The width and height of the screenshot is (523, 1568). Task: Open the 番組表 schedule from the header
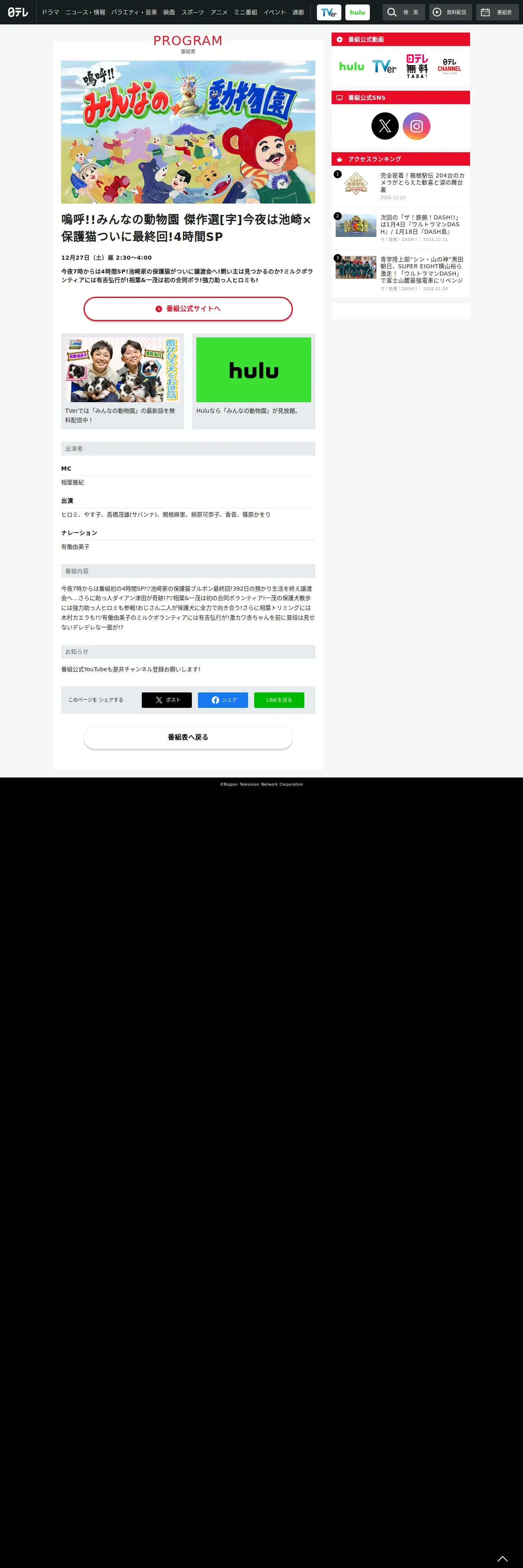click(x=497, y=12)
